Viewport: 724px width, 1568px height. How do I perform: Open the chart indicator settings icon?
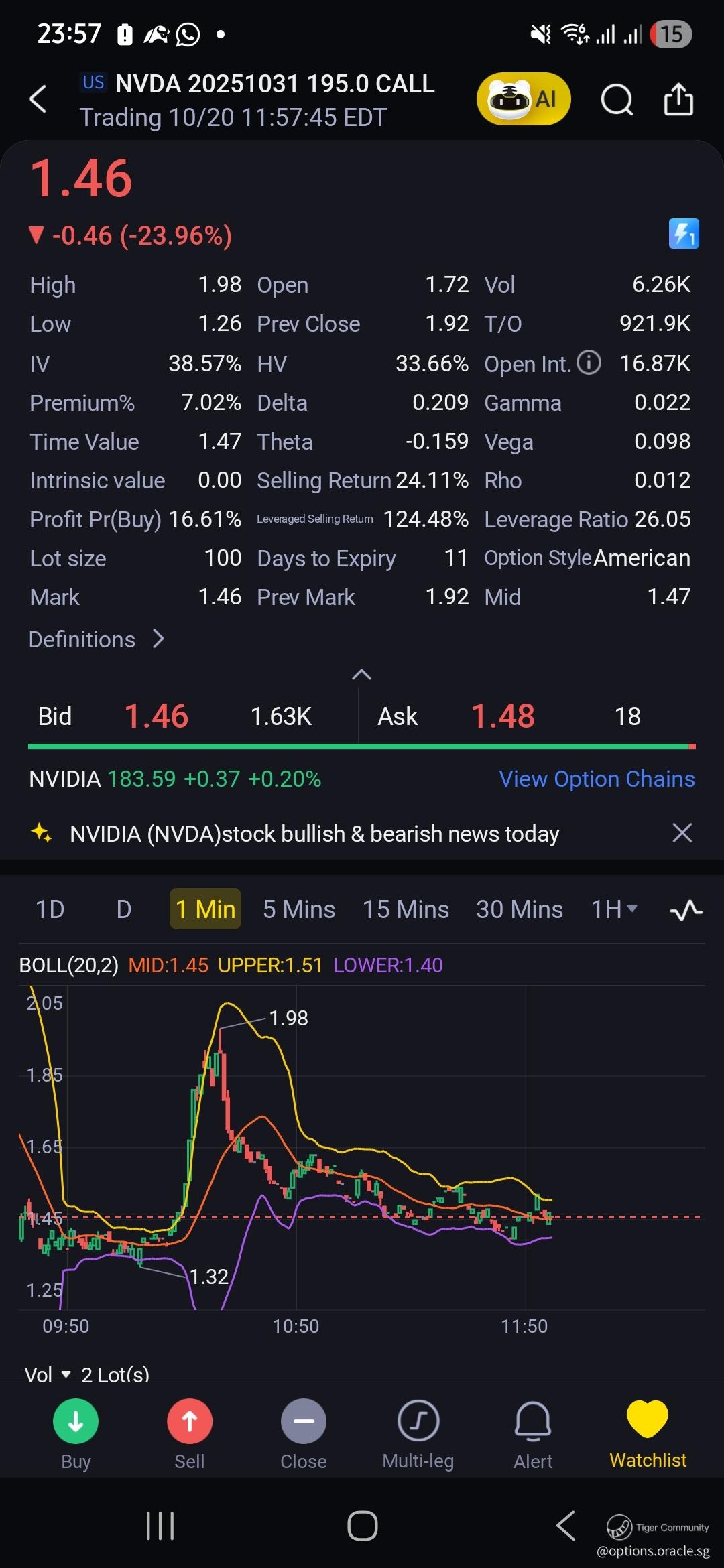pos(686,910)
